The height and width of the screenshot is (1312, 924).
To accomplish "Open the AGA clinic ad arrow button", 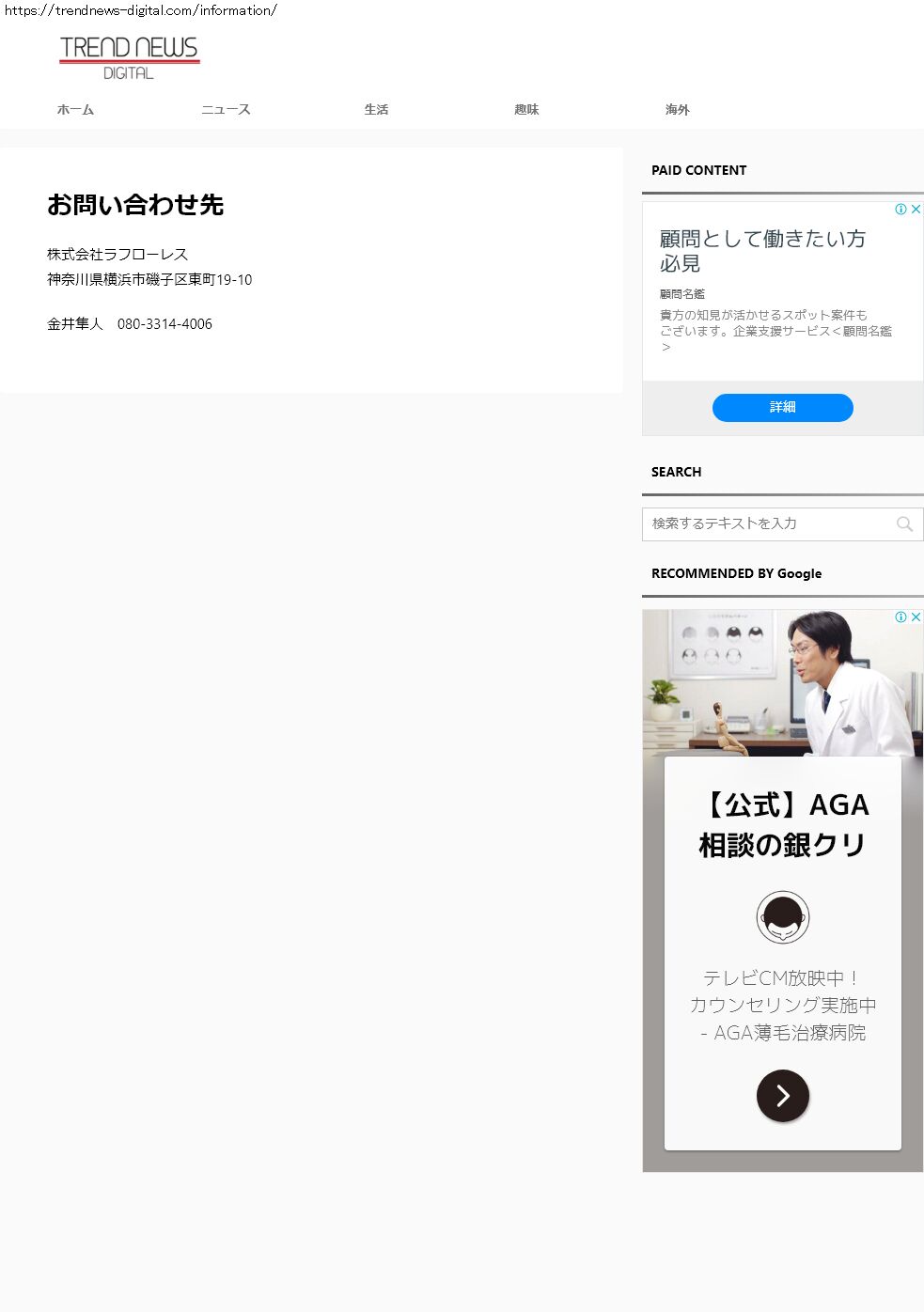I will (x=782, y=1096).
